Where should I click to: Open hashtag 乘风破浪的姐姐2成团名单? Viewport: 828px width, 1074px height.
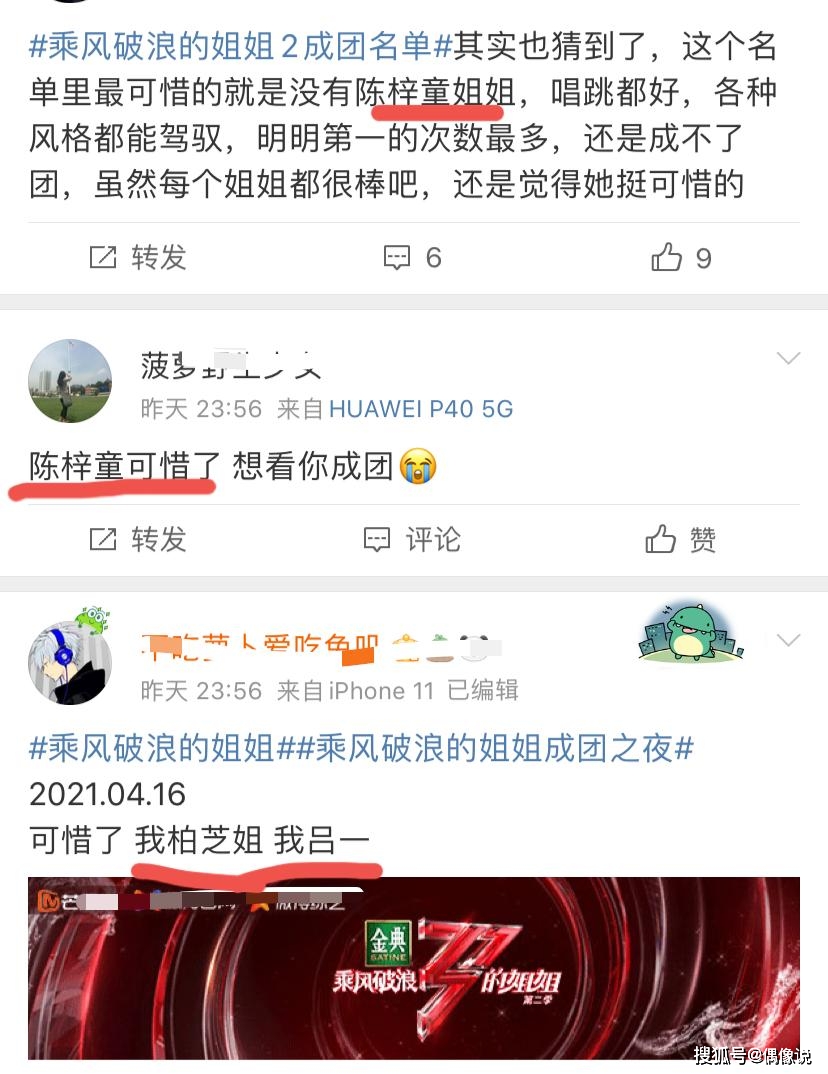click(x=240, y=47)
